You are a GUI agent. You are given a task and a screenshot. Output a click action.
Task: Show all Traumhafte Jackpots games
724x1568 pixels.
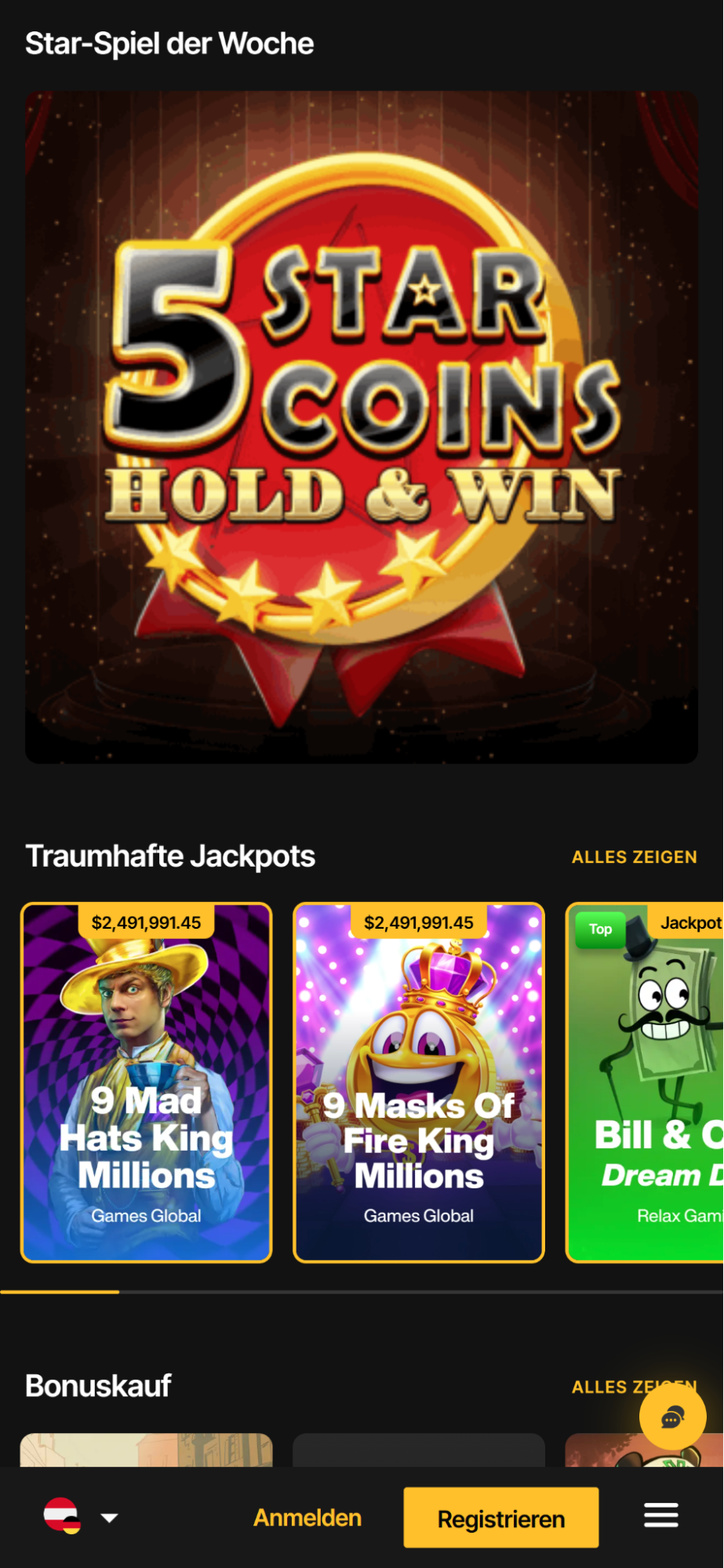click(x=634, y=857)
